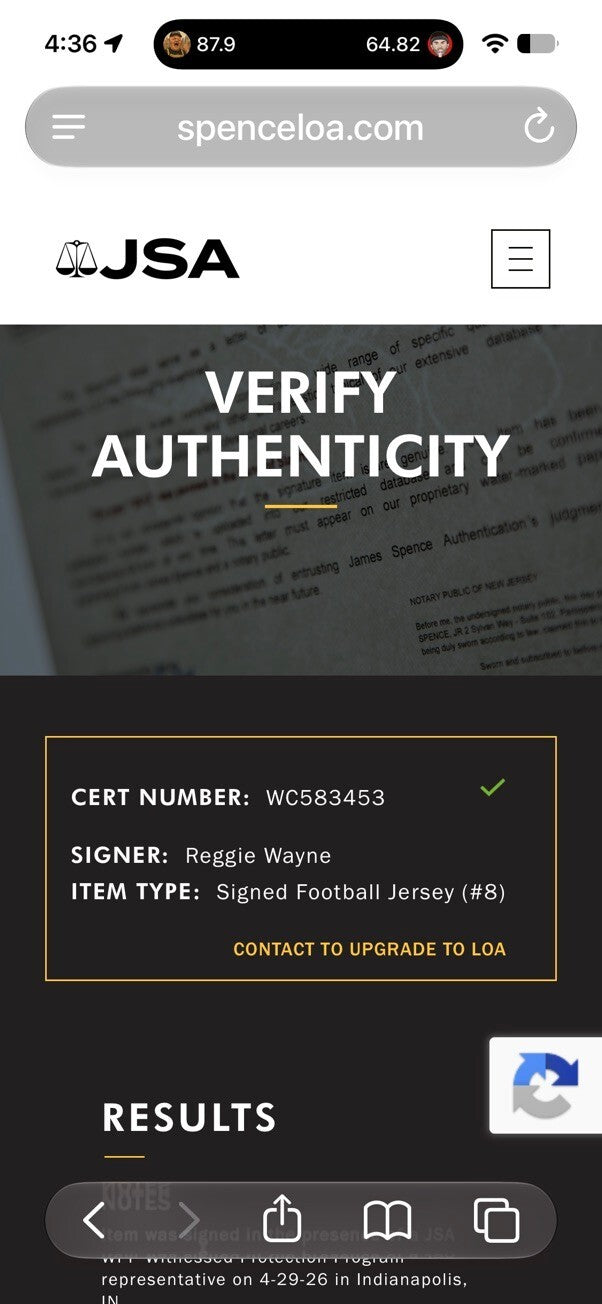The image size is (602, 1304).
Task: Edit the spenceloa.com address field
Action: (300, 127)
